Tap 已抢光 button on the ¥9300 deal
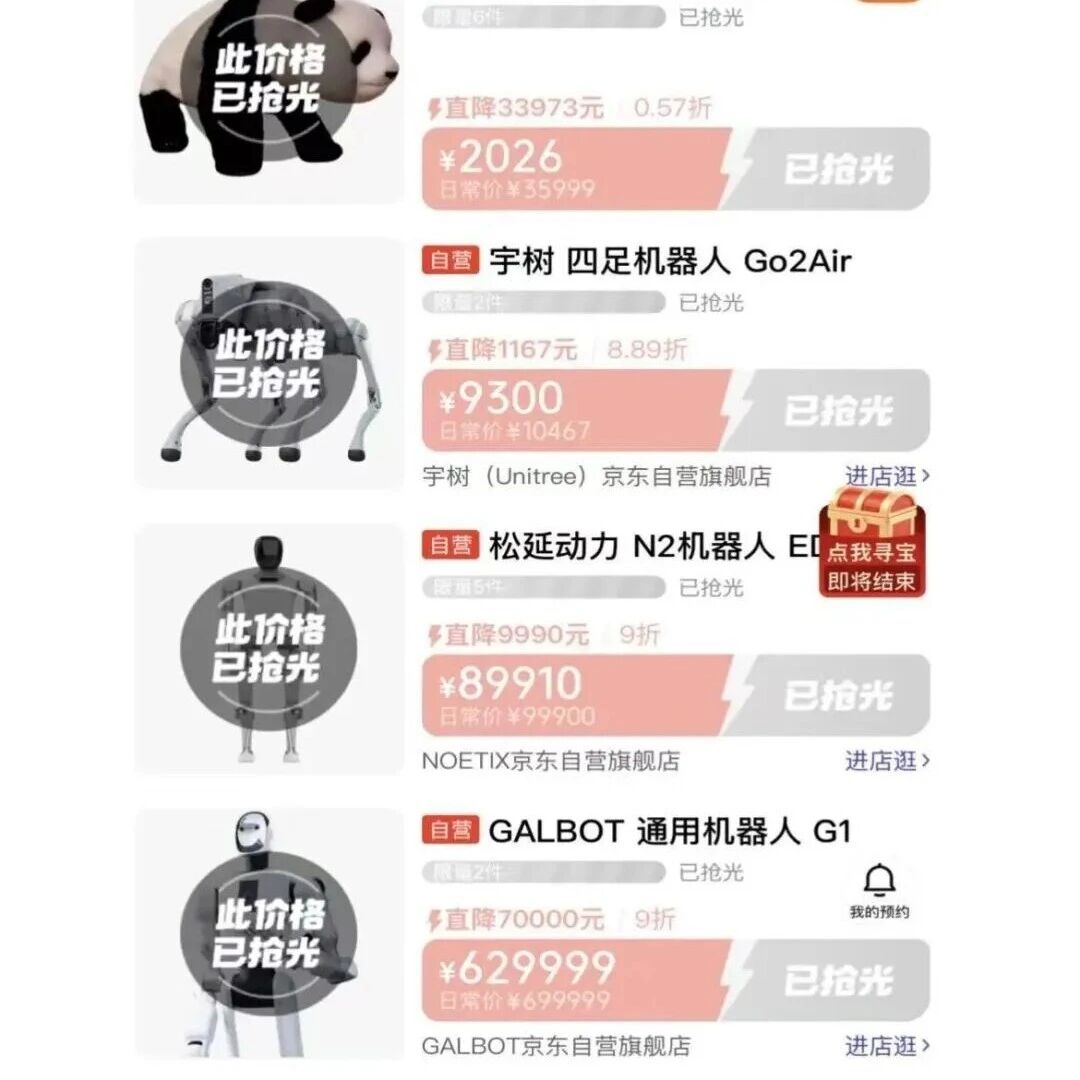 point(837,410)
